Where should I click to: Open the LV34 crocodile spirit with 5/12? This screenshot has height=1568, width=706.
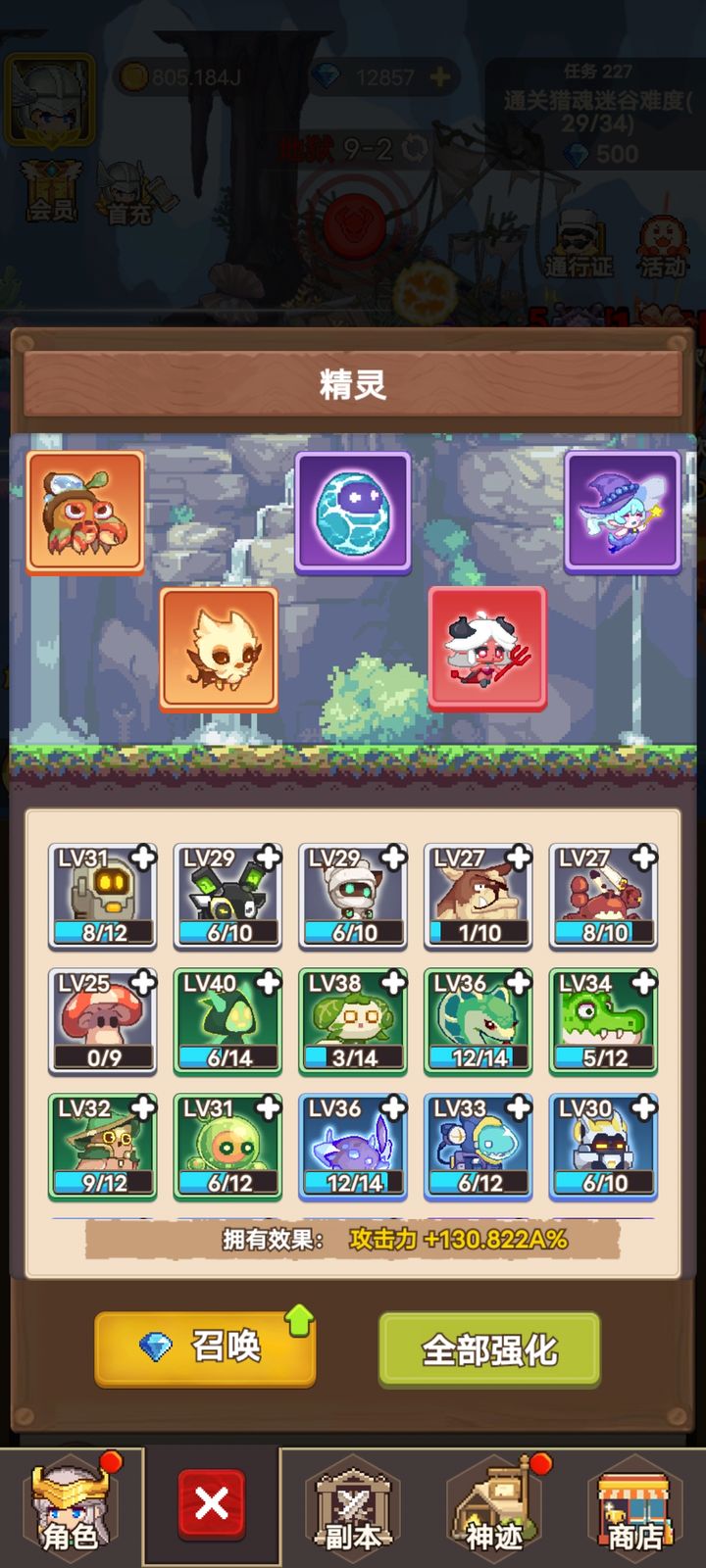click(603, 1021)
